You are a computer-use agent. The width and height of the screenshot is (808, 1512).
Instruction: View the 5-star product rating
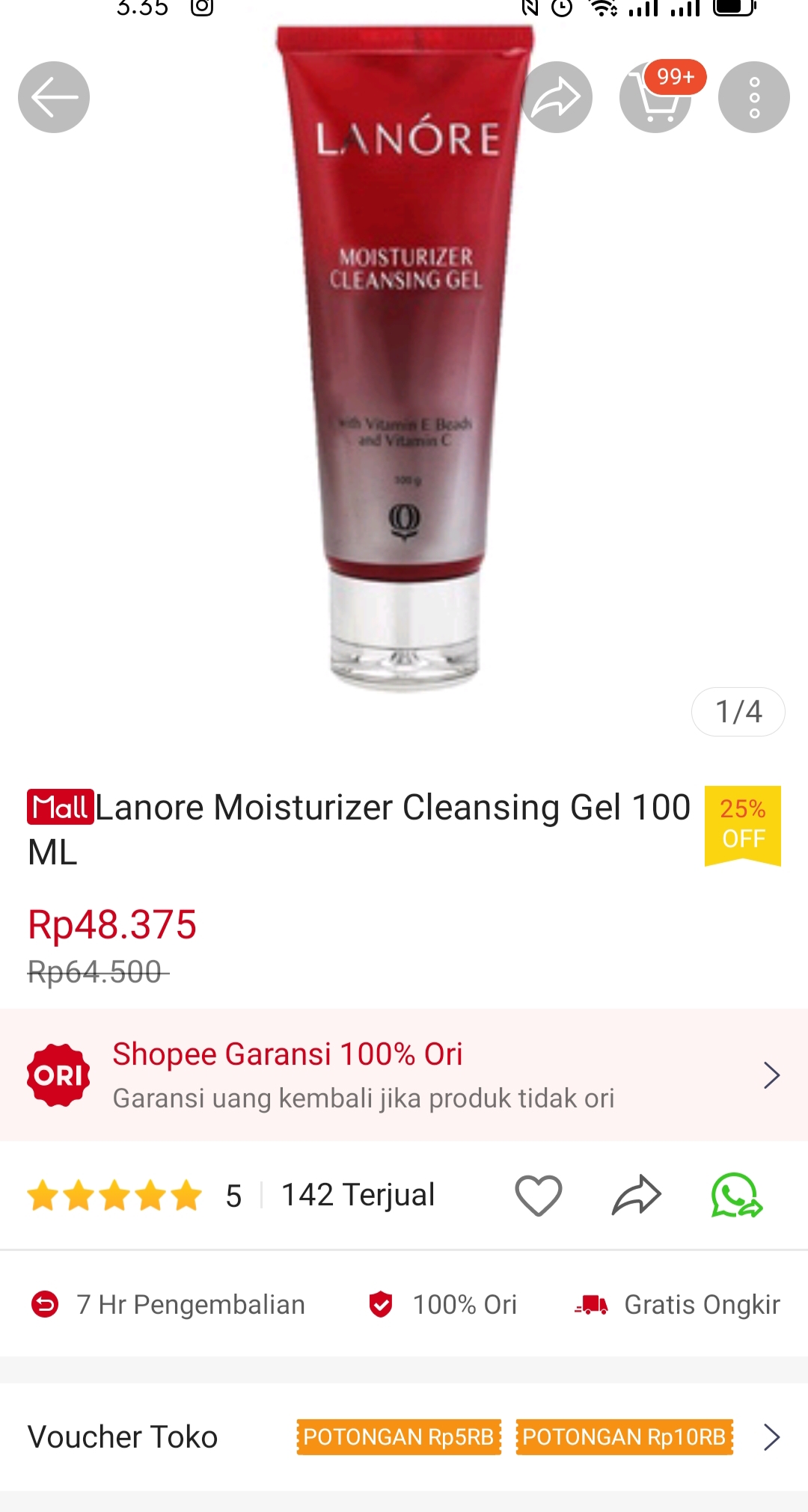[134, 1195]
